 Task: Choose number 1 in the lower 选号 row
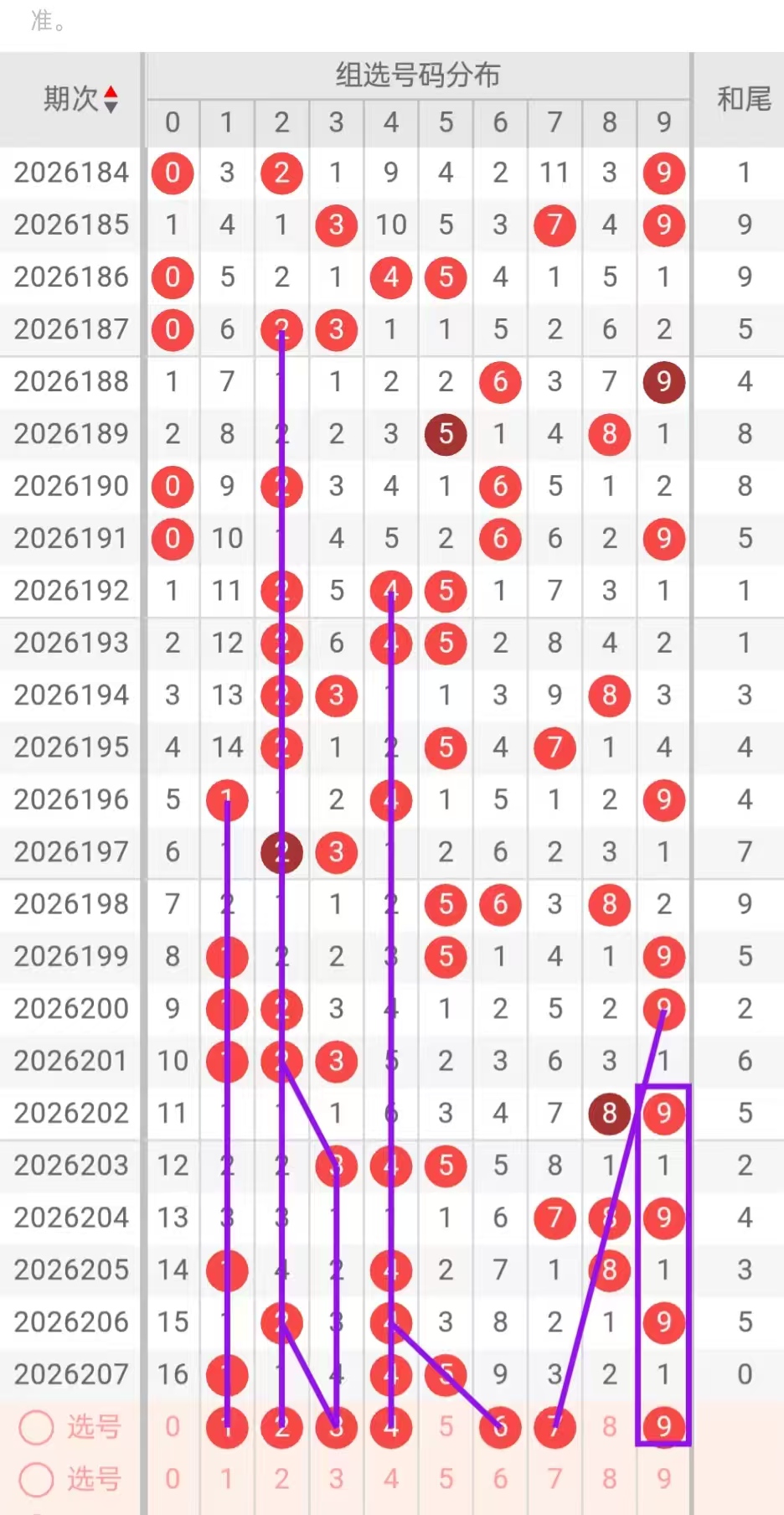pos(227,1479)
